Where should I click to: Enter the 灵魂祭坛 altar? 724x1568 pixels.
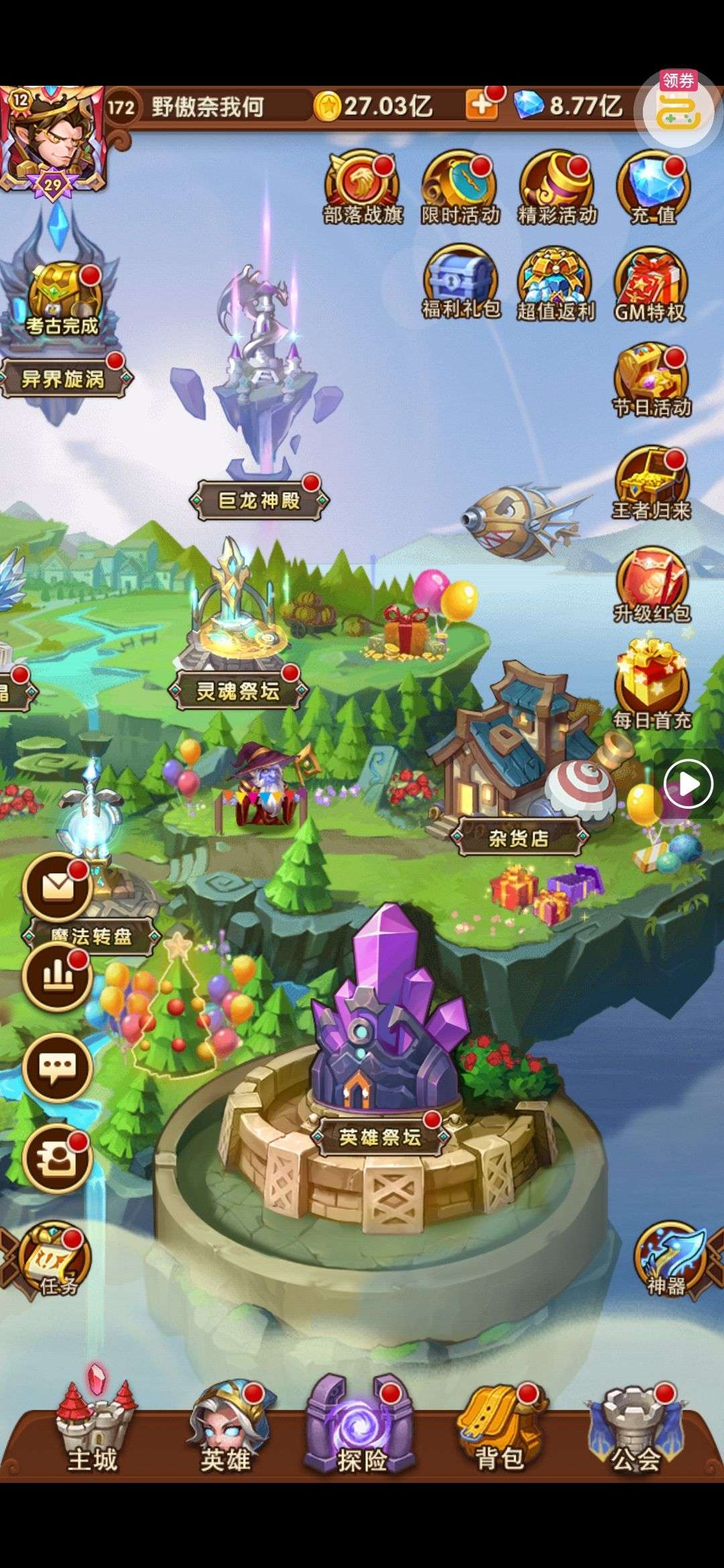(238, 690)
